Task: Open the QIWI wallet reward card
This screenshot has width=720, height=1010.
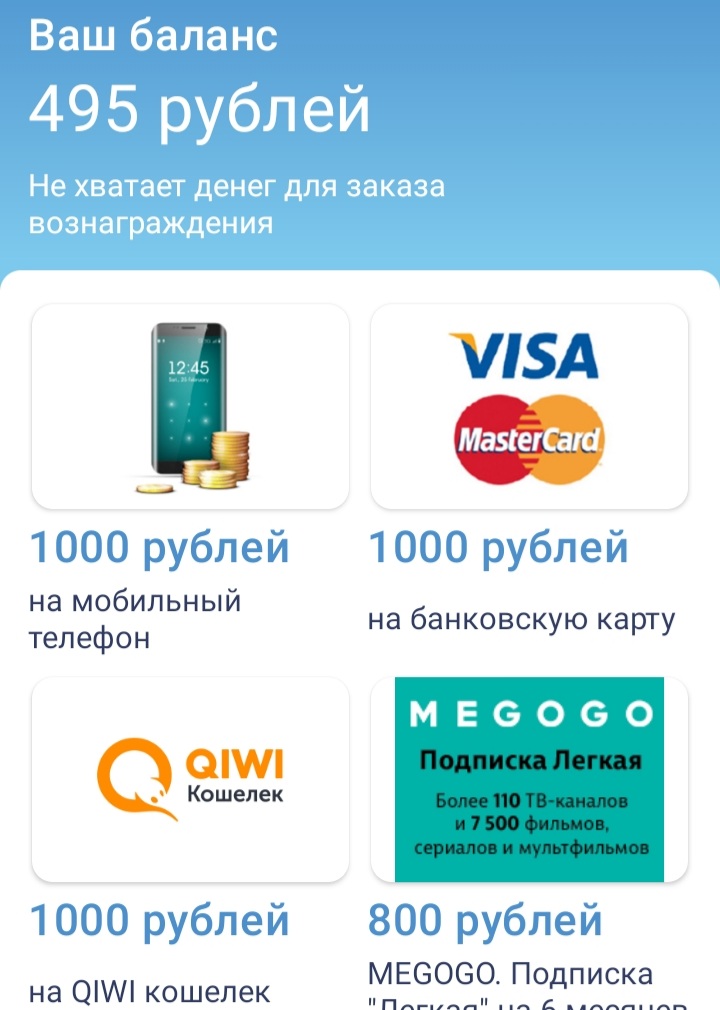Action: point(190,780)
